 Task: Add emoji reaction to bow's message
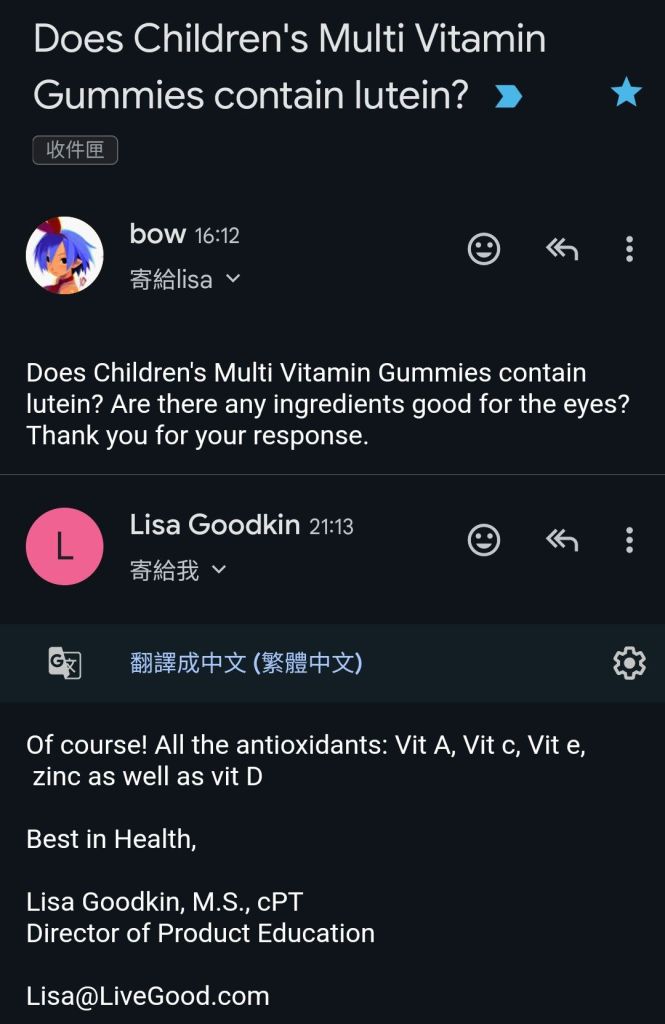[484, 249]
